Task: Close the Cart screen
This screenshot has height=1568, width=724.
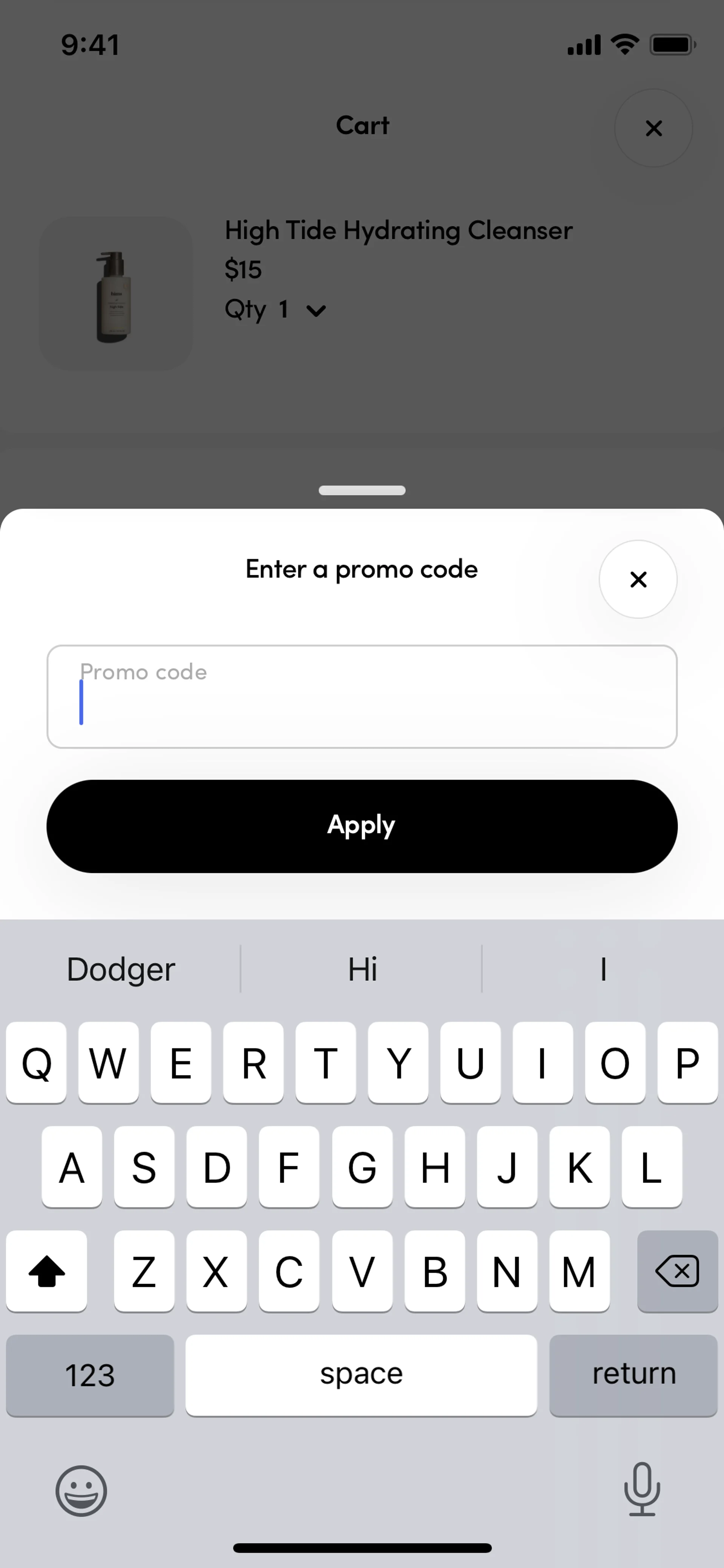Action: 653,128
